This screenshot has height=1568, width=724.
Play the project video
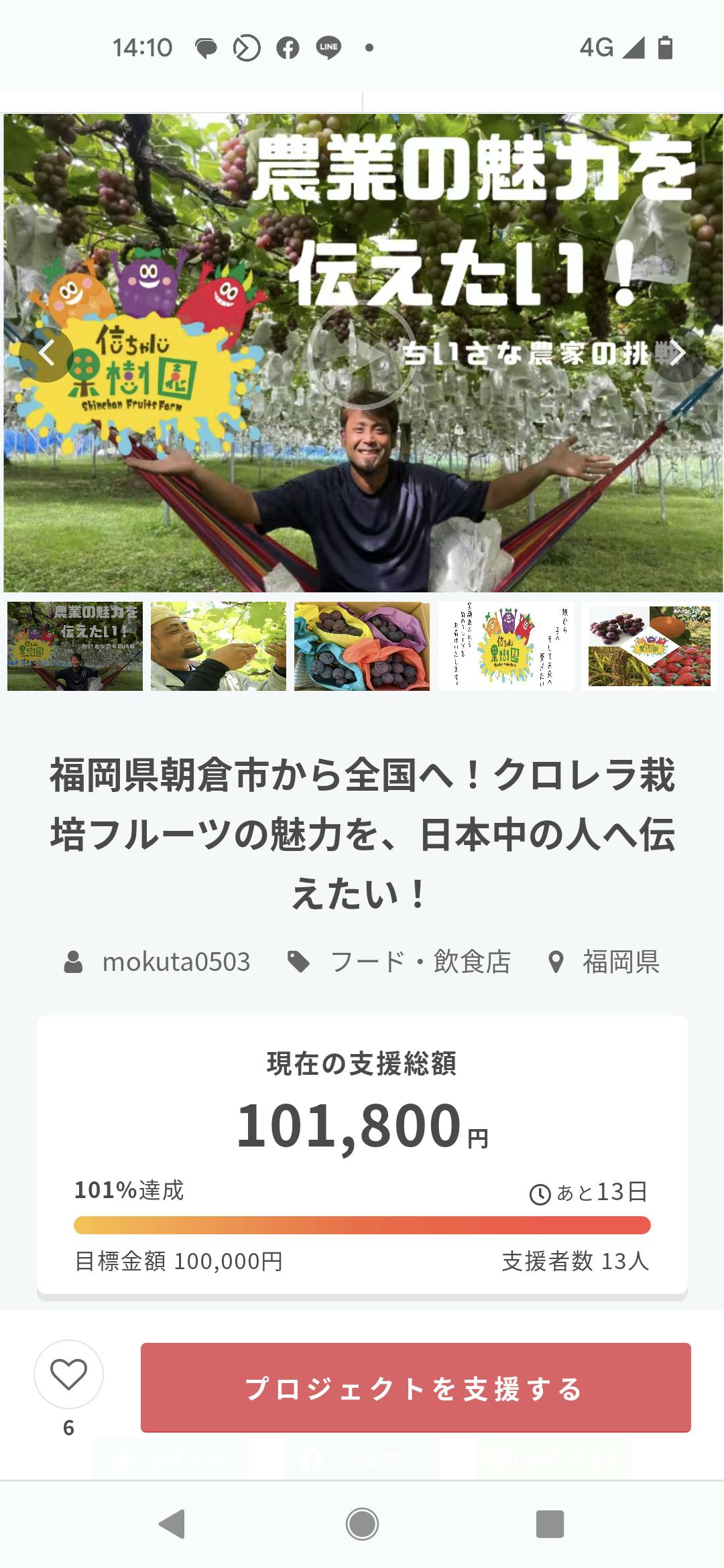361,355
